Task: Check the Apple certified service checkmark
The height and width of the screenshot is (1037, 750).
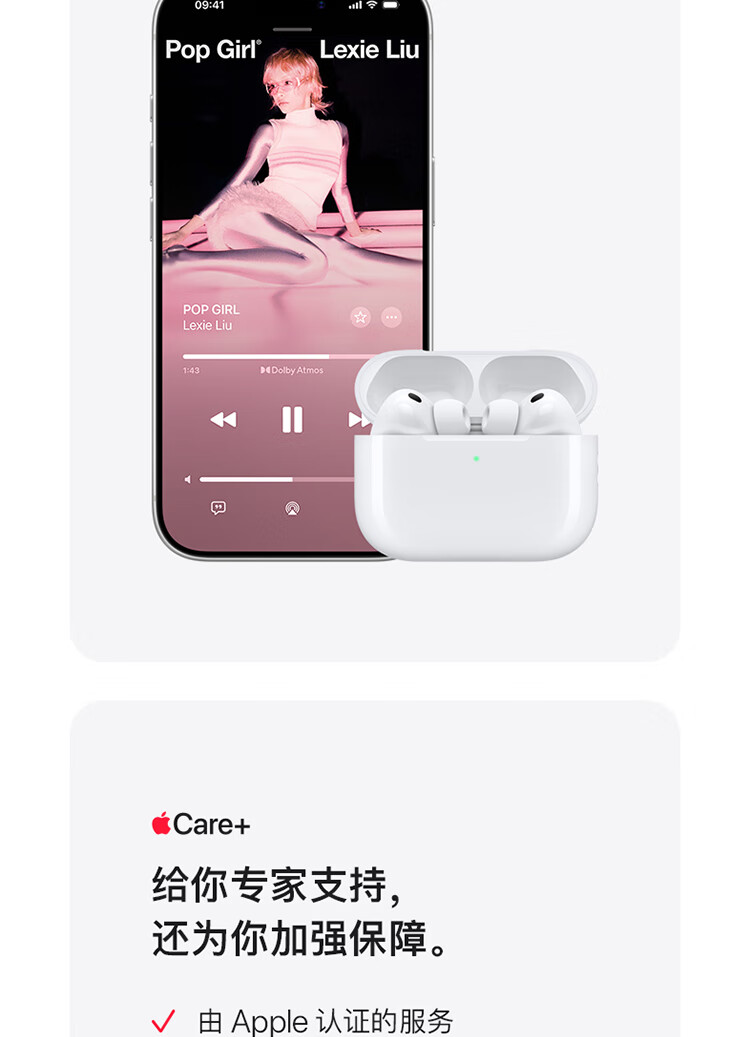Action: click(x=162, y=1022)
